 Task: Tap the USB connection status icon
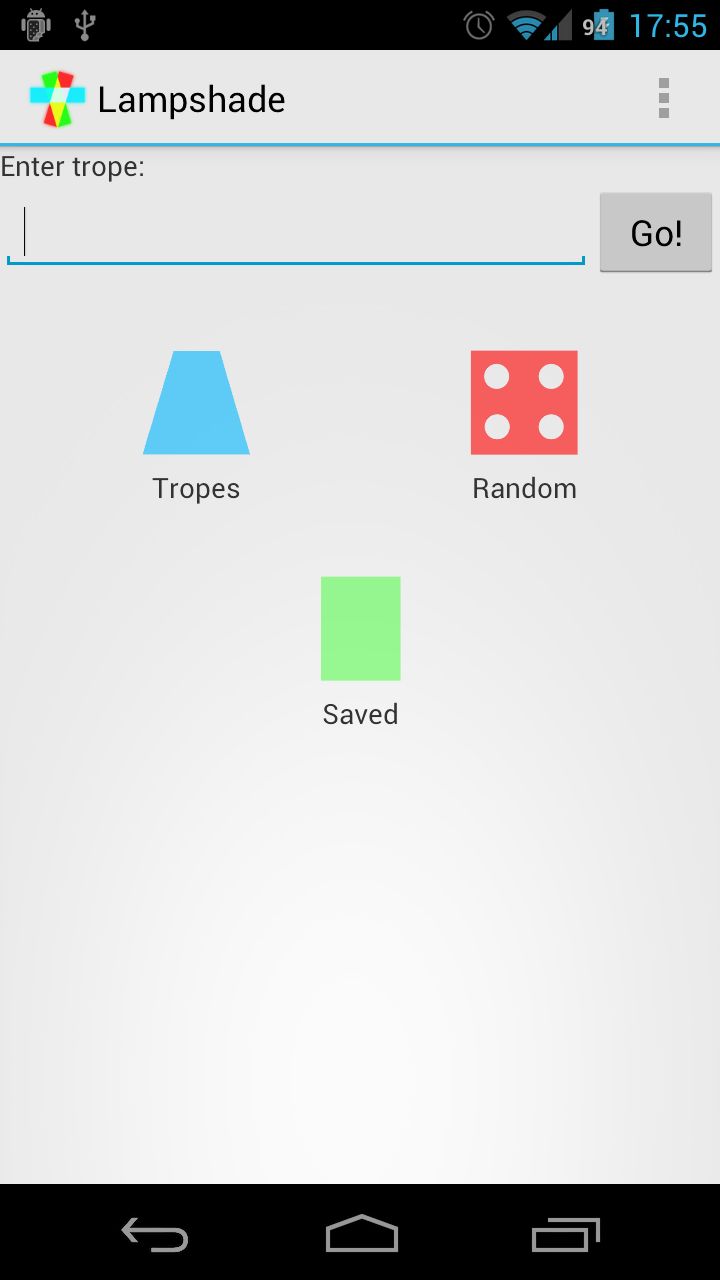pyautogui.click(x=85, y=24)
